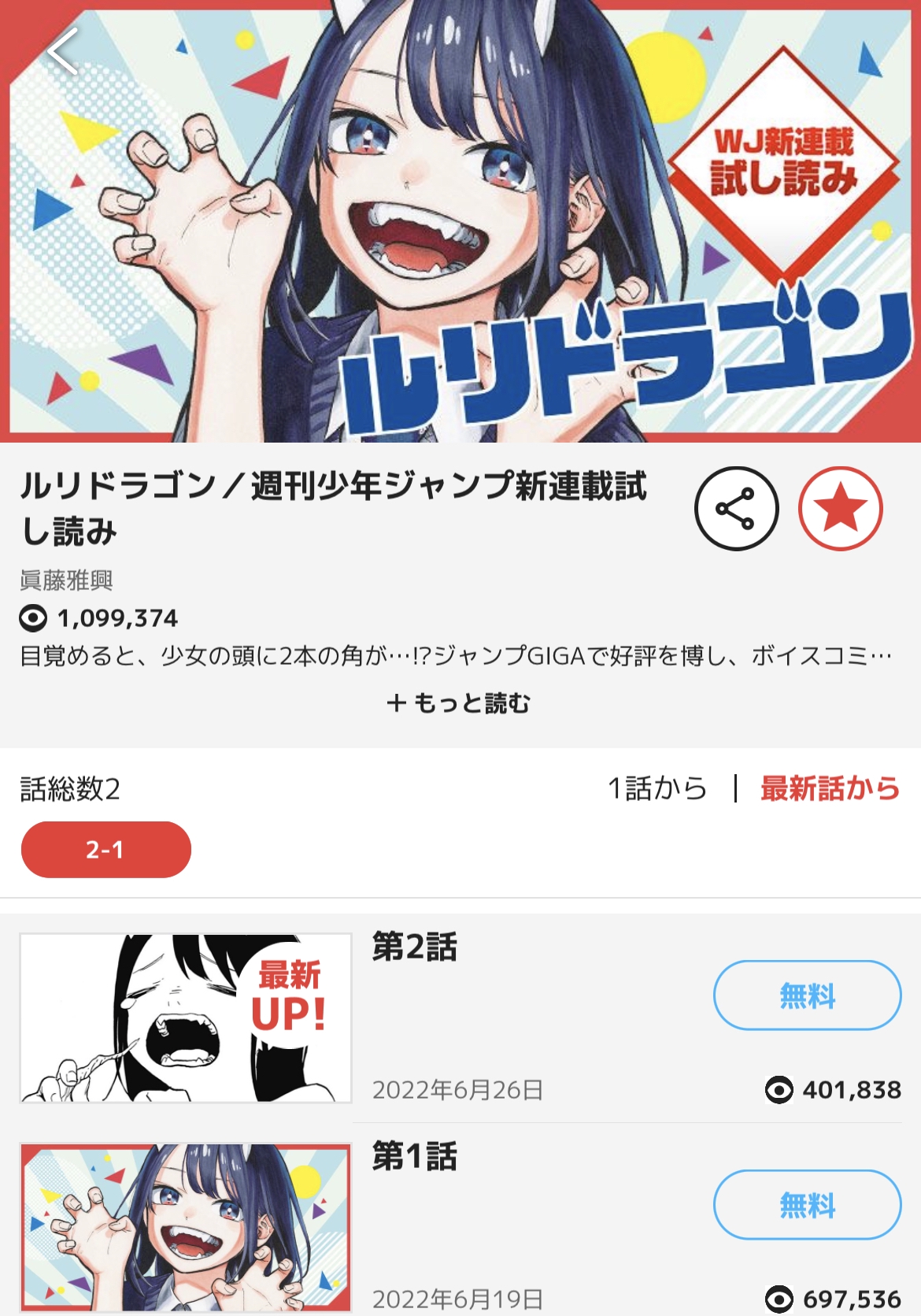This screenshot has width=921, height=1316.
Task: Add the series to favorites with the star
Action: click(840, 509)
